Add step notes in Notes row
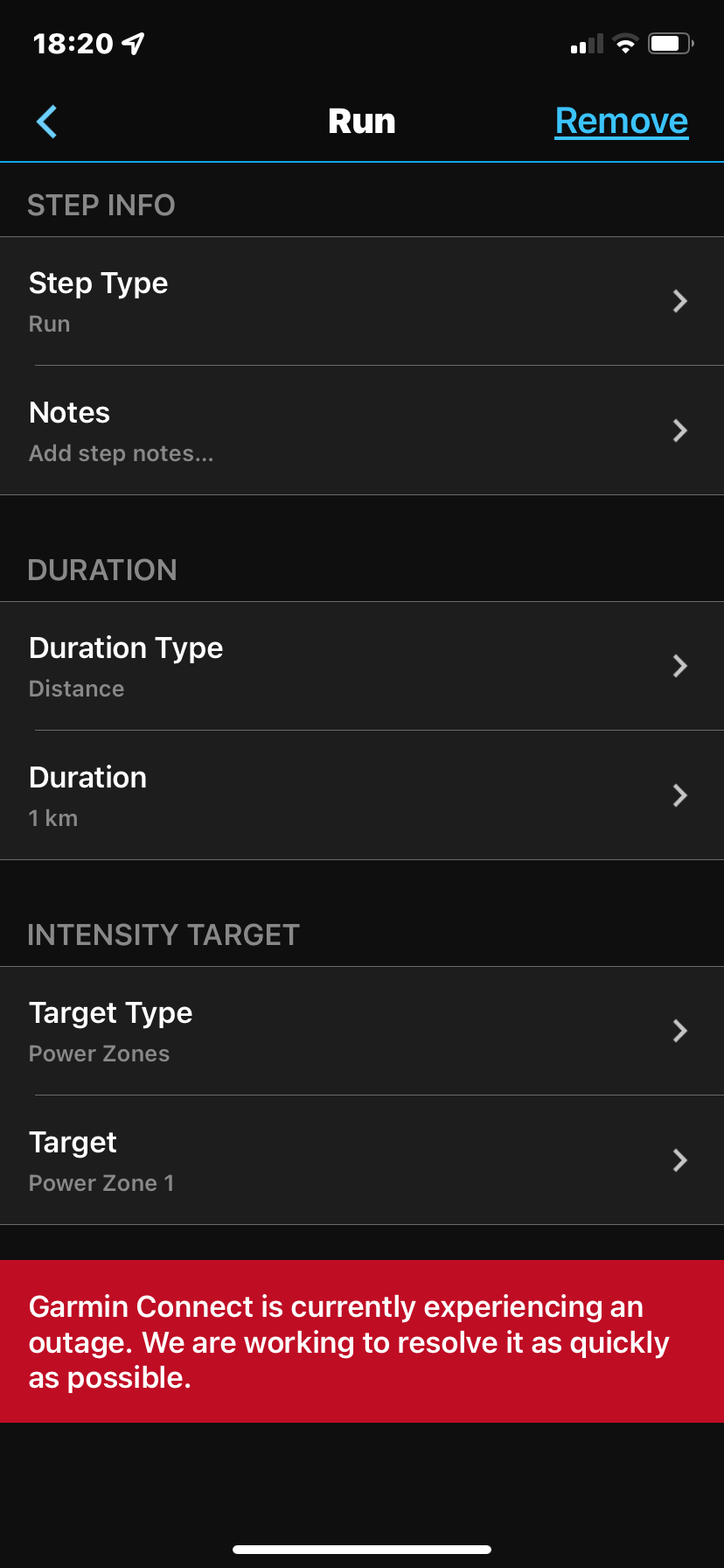 (x=362, y=430)
